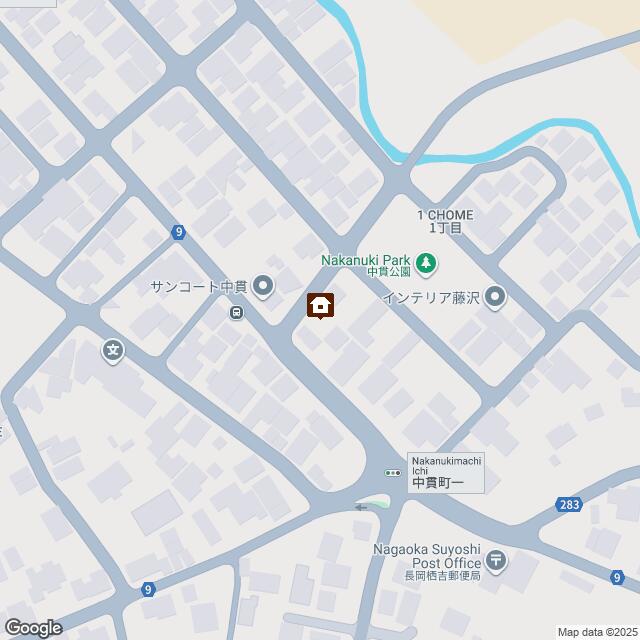Tap the bus stop icon below サンコート中貫

pyautogui.click(x=235, y=313)
